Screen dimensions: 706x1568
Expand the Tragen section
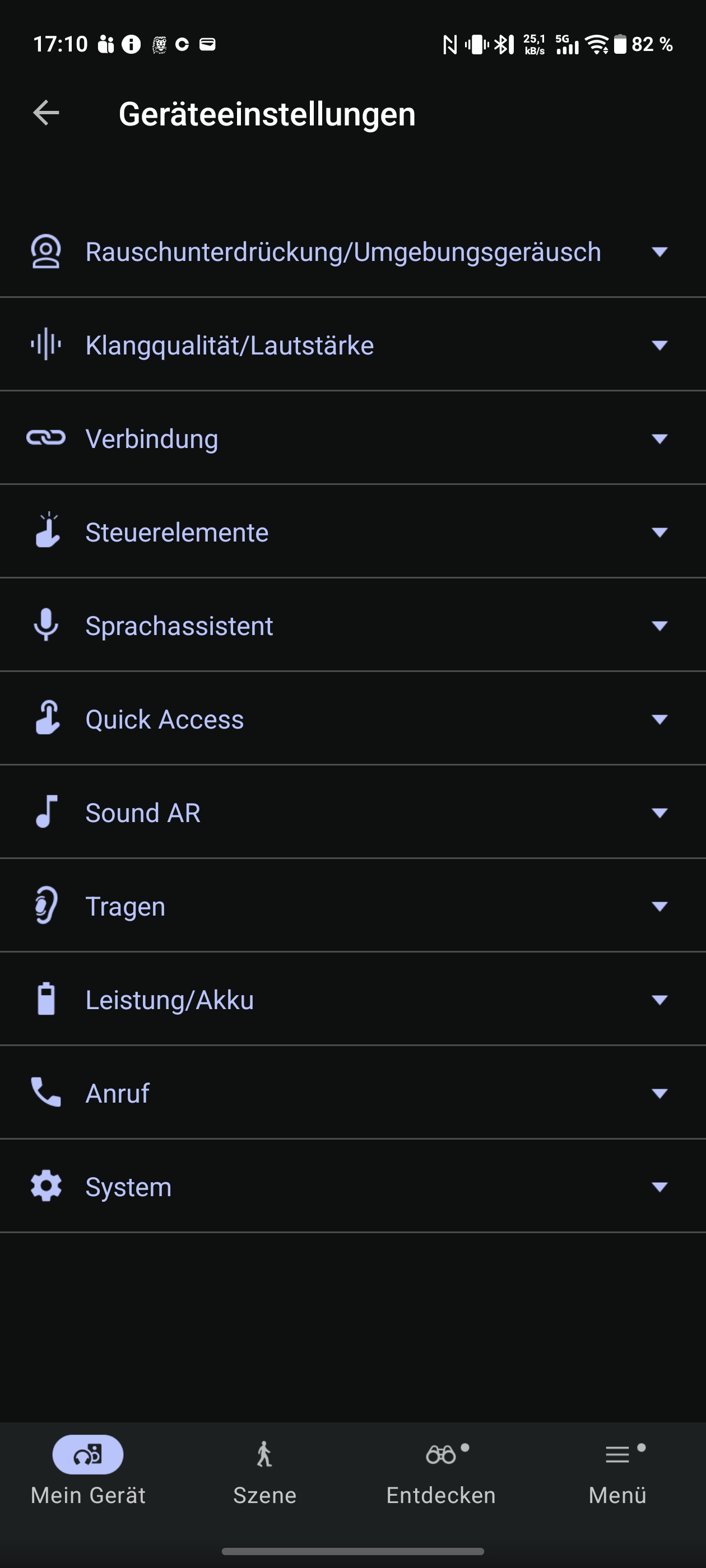(x=352, y=906)
